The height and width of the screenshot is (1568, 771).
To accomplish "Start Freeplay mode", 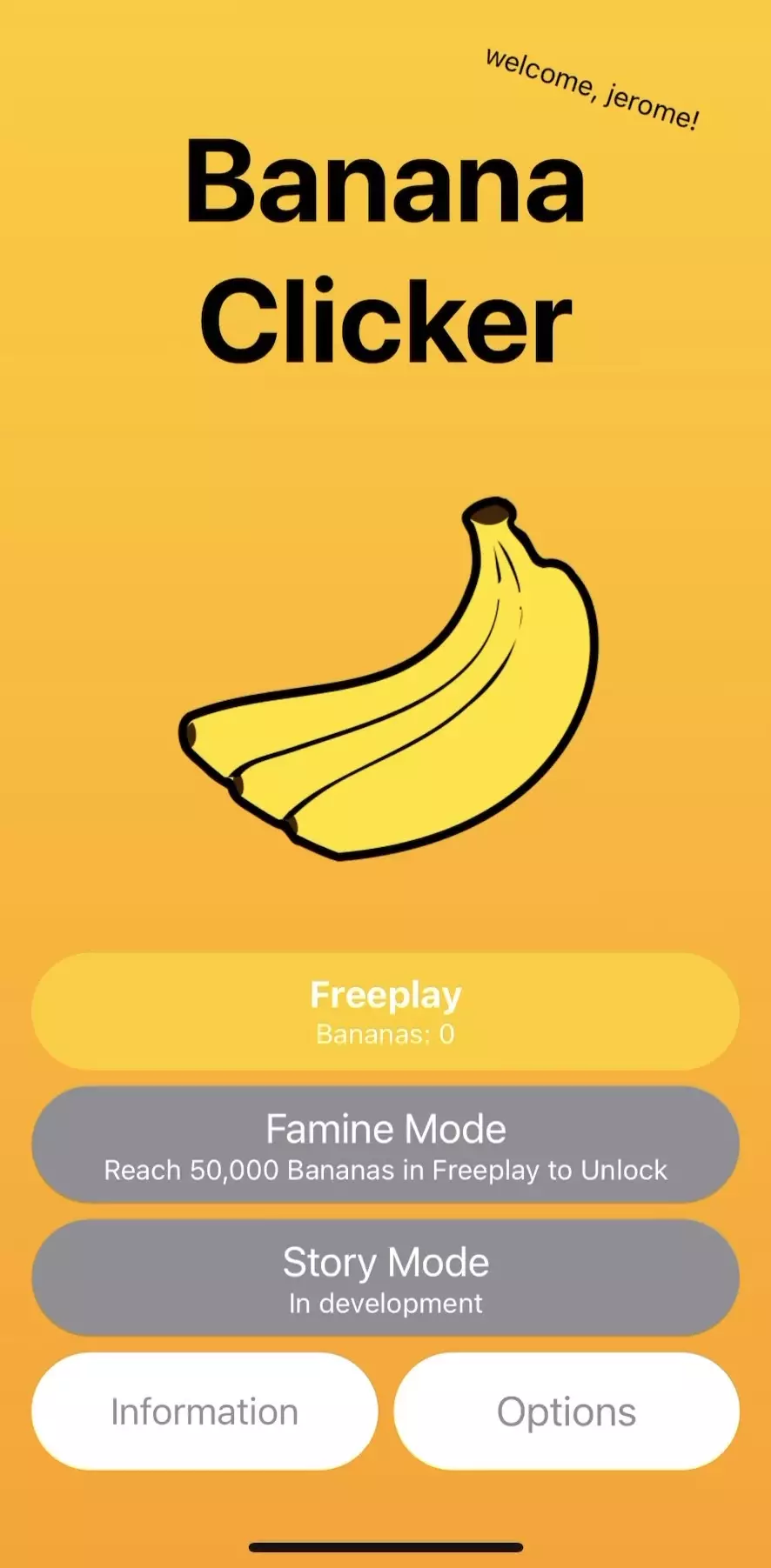I will [x=385, y=1011].
